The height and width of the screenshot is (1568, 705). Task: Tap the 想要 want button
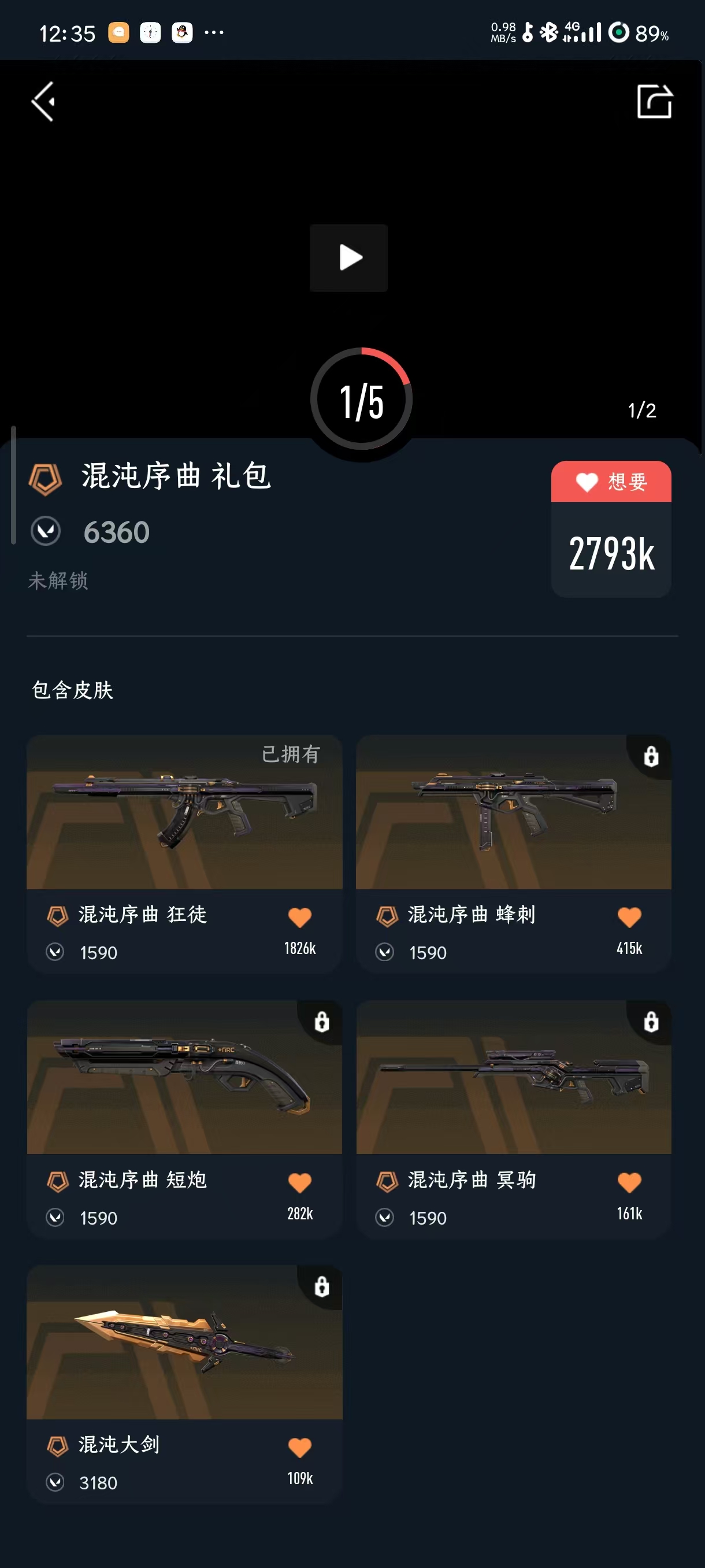click(611, 482)
